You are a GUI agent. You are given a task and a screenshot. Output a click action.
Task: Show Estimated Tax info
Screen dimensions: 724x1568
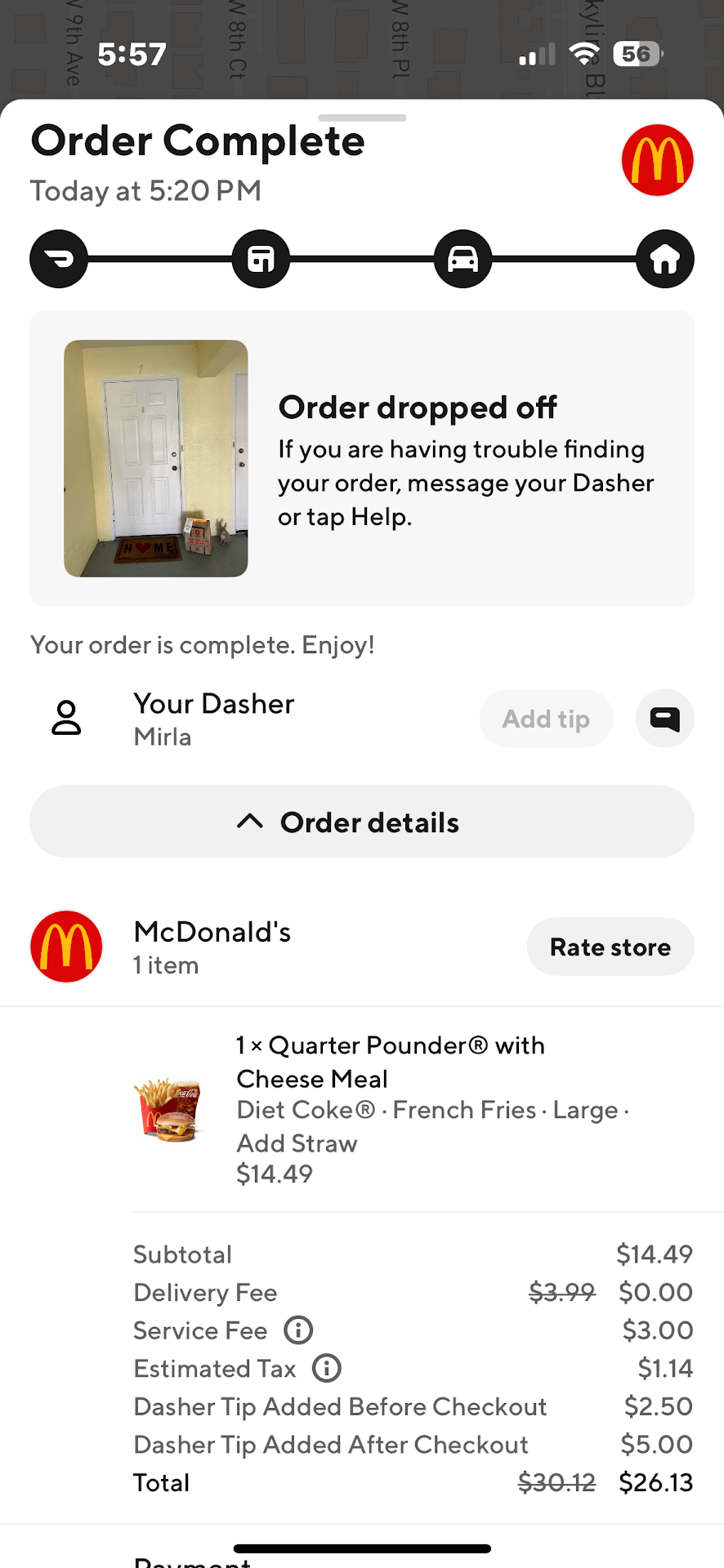click(x=327, y=1368)
